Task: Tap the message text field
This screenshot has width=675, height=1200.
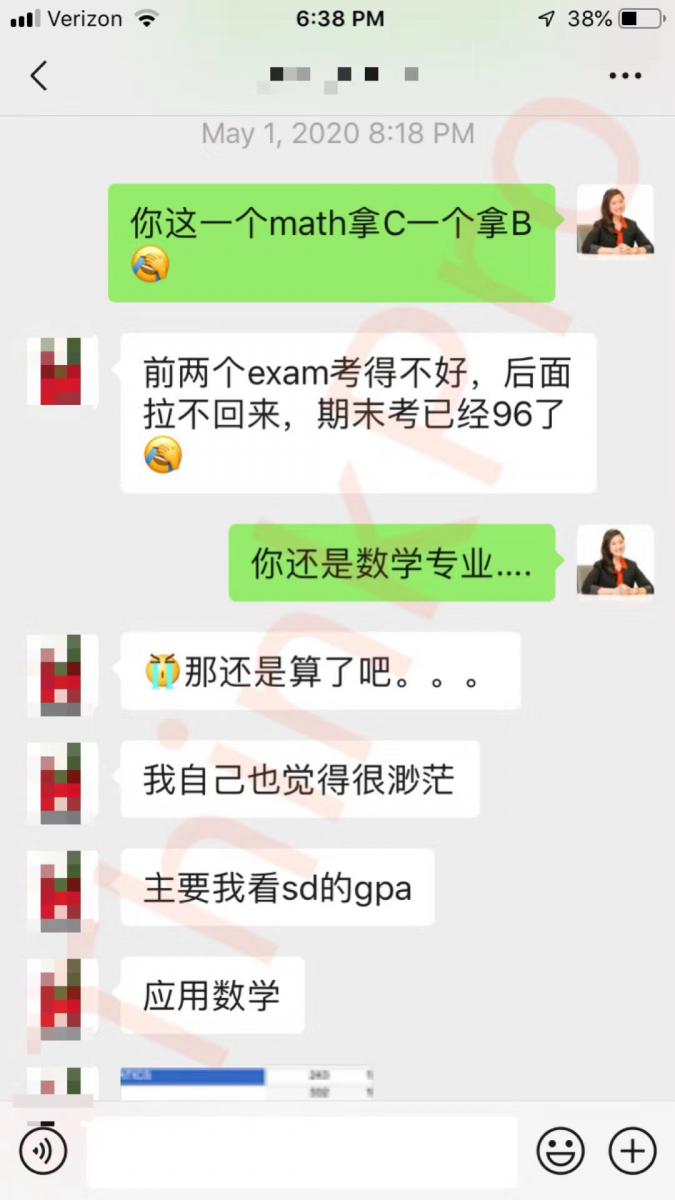Action: click(x=302, y=1151)
